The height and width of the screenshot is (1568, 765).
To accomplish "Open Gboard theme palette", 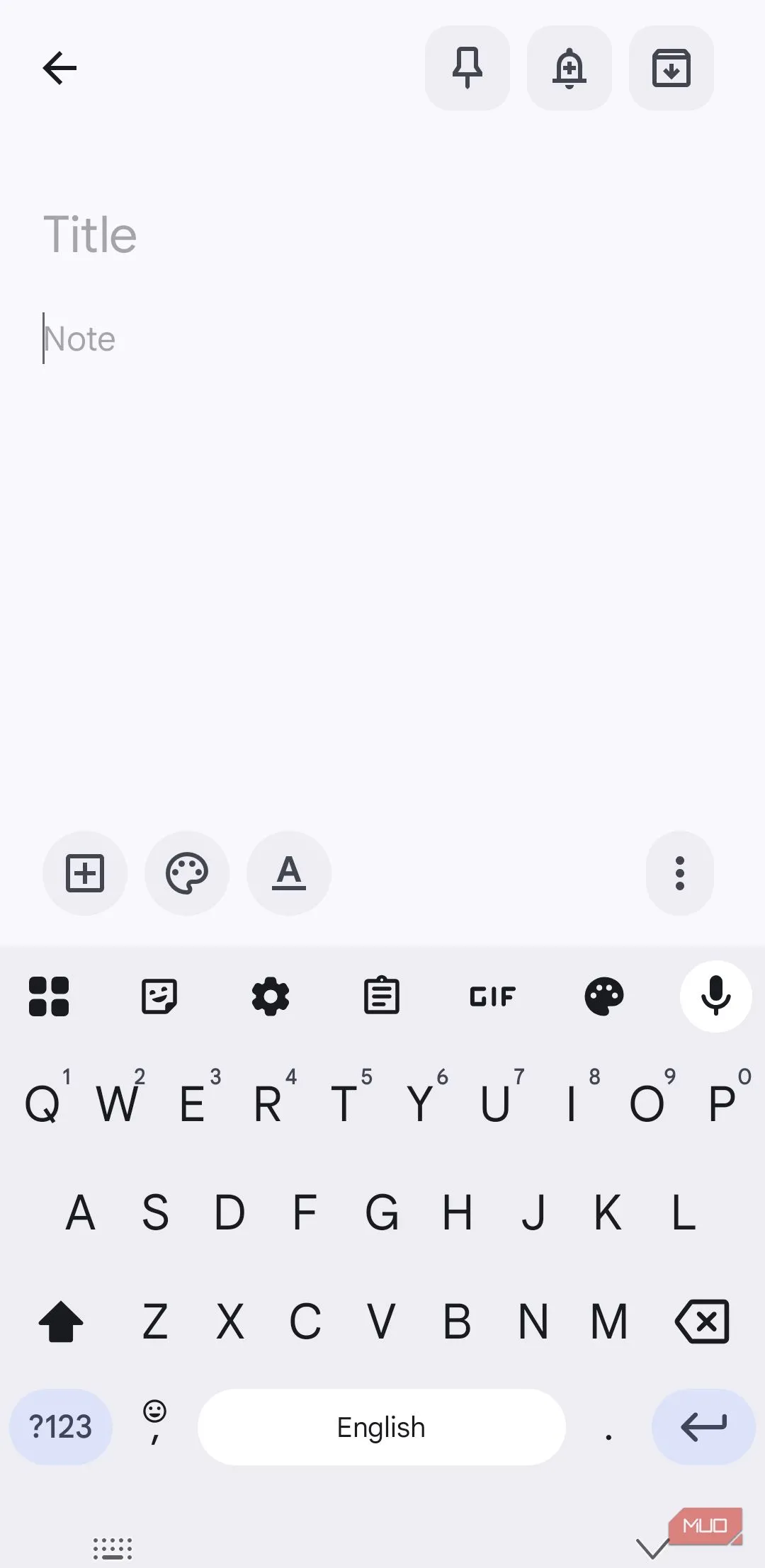I will point(604,996).
